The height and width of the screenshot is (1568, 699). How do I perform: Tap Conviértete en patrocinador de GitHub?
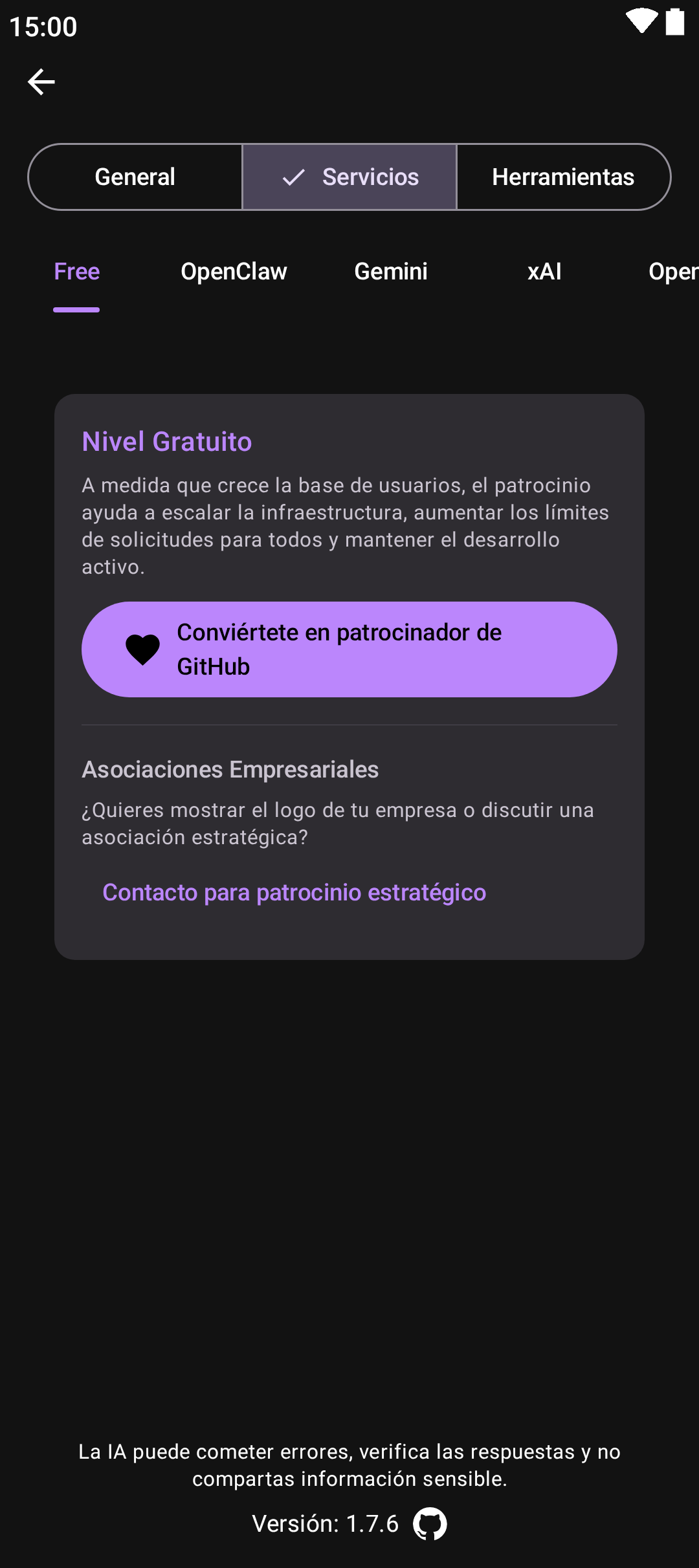click(349, 649)
